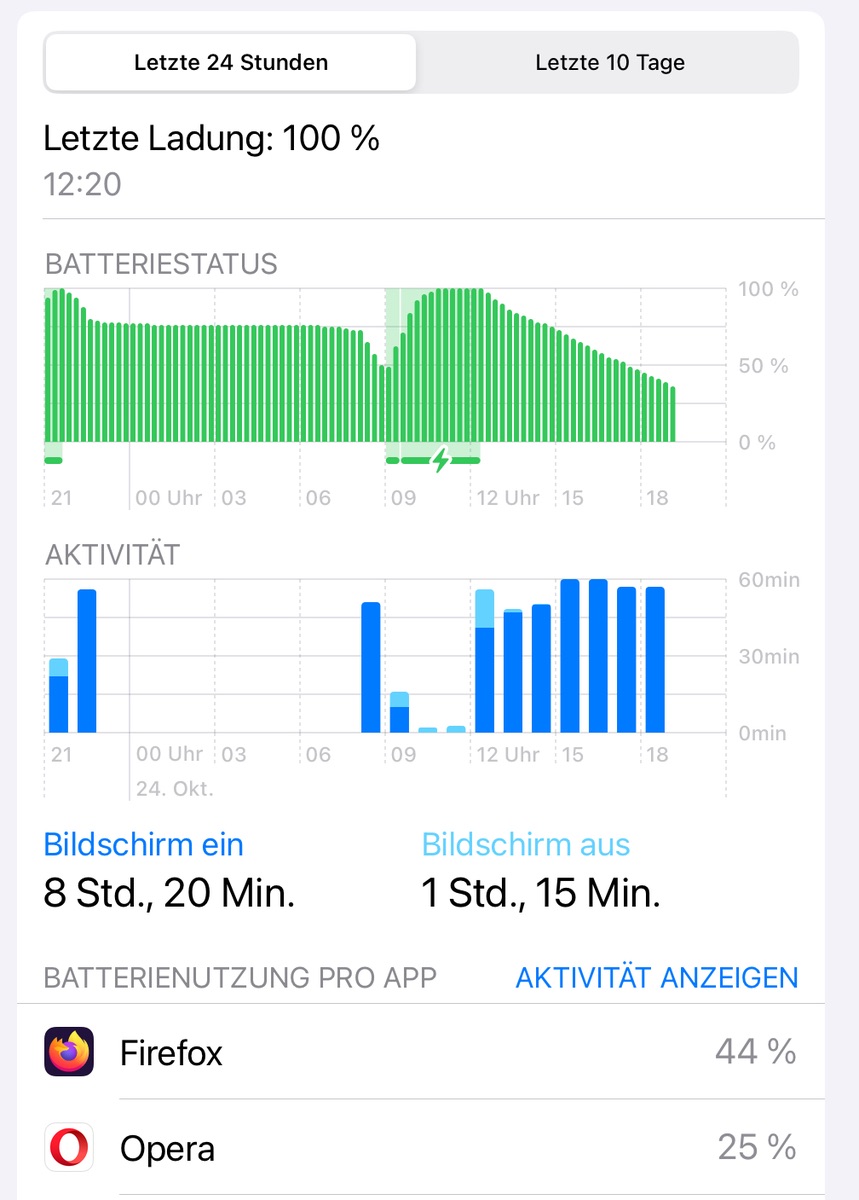Open the Opera battery usage row
The width and height of the screenshot is (859, 1200).
[x=420, y=1148]
